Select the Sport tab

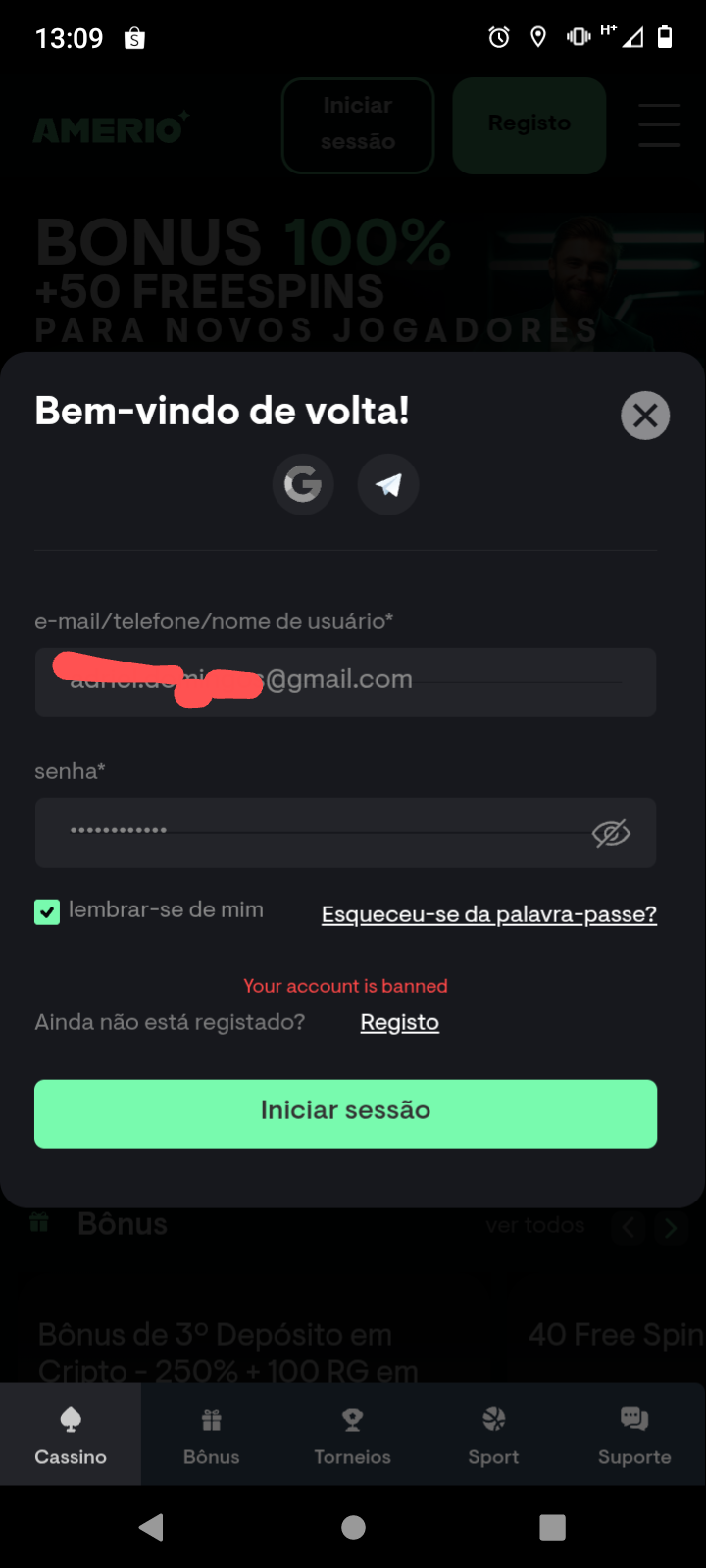click(494, 1436)
